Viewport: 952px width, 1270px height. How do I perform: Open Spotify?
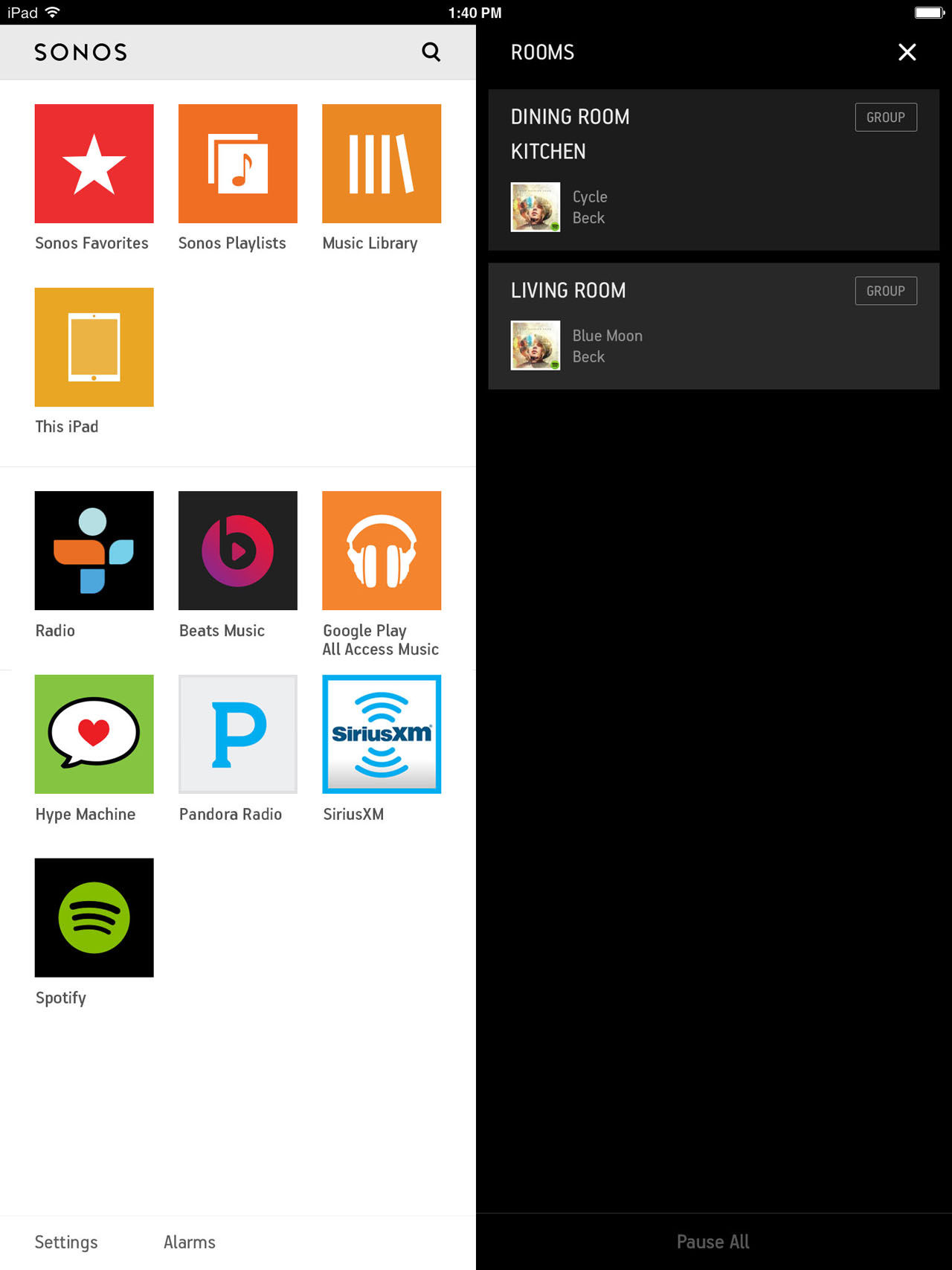(x=94, y=917)
